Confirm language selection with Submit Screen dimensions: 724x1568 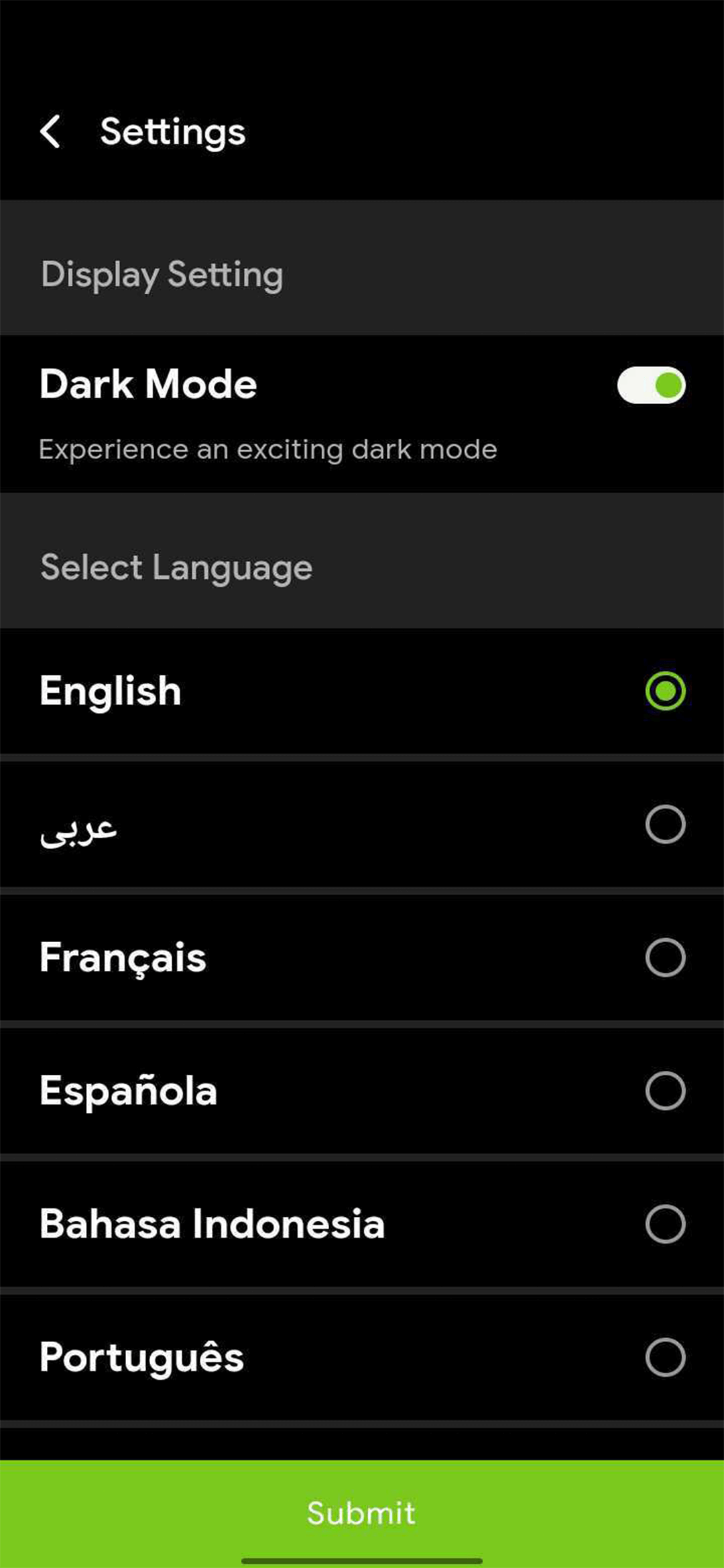pyautogui.click(x=362, y=1512)
